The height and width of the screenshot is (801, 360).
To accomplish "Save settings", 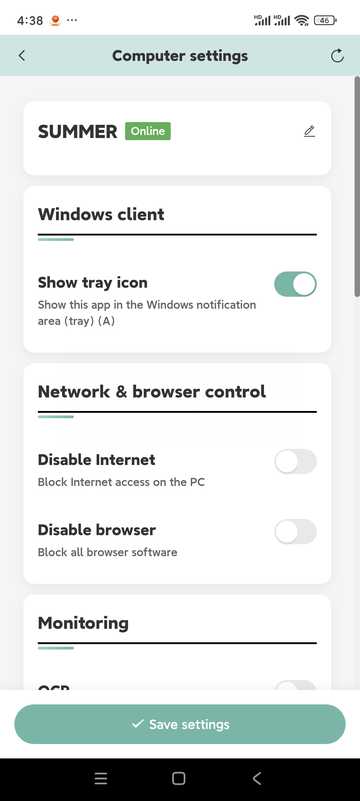I will click(x=180, y=724).
